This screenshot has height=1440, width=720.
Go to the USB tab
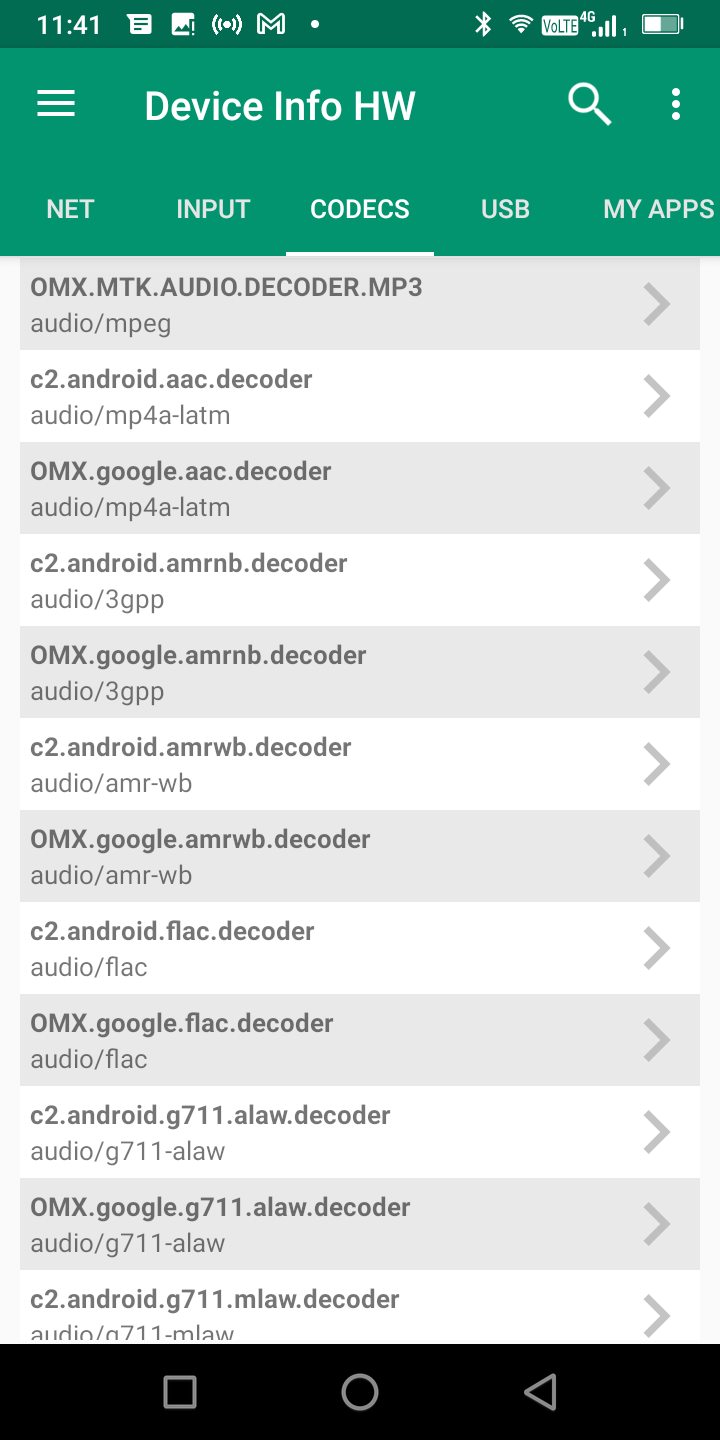pyautogui.click(x=505, y=209)
